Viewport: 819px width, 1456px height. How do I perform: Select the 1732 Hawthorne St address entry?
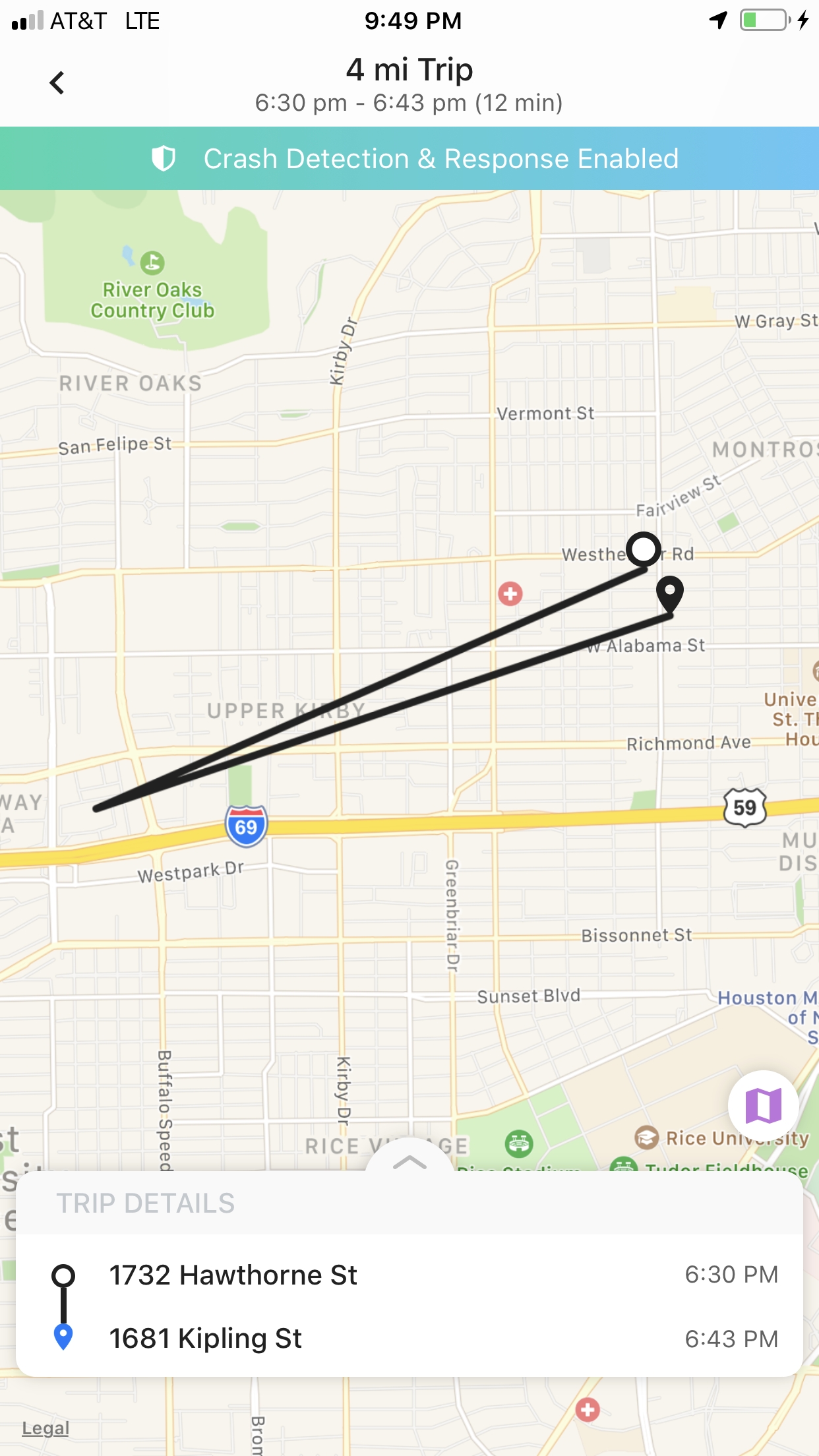click(233, 1274)
